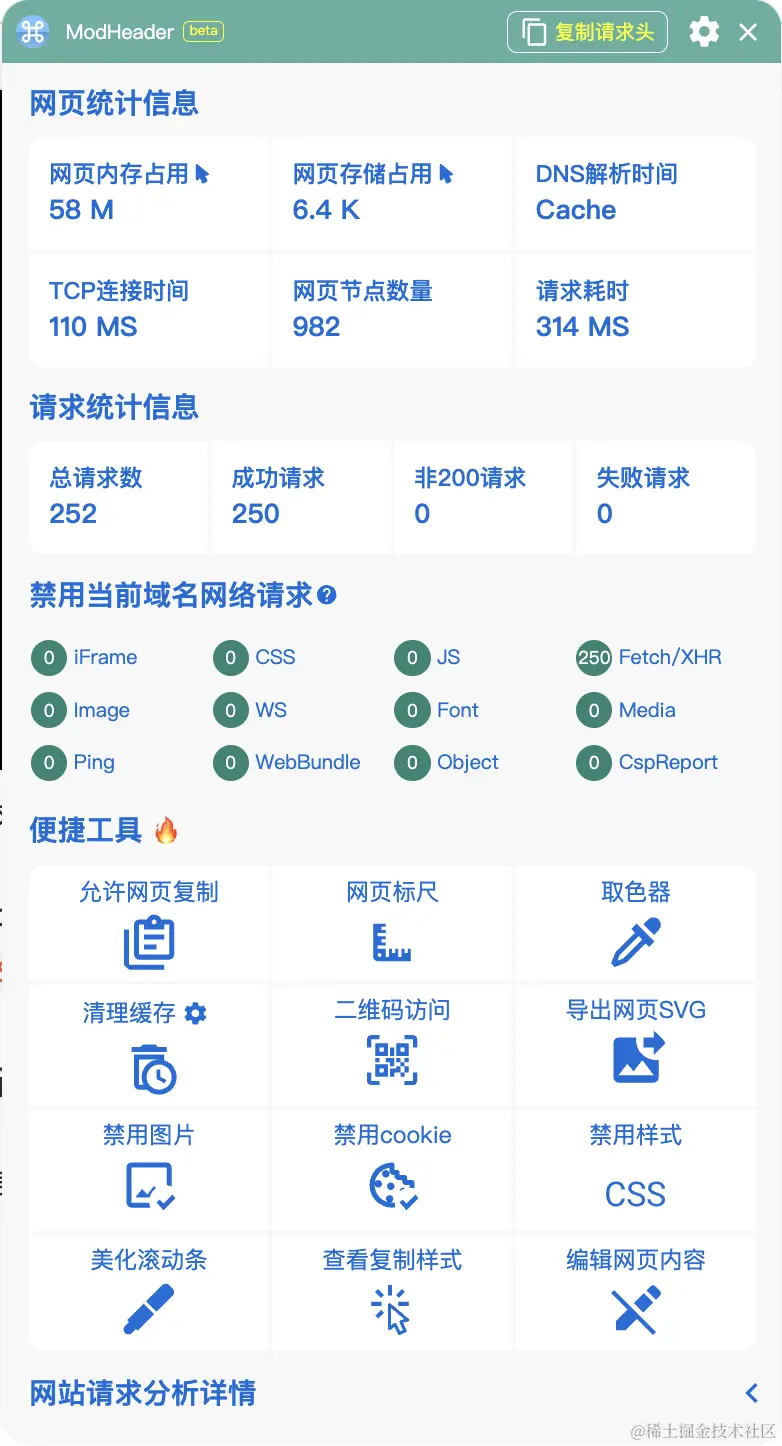Launch the 网页标尺 ruler tool

click(392, 924)
